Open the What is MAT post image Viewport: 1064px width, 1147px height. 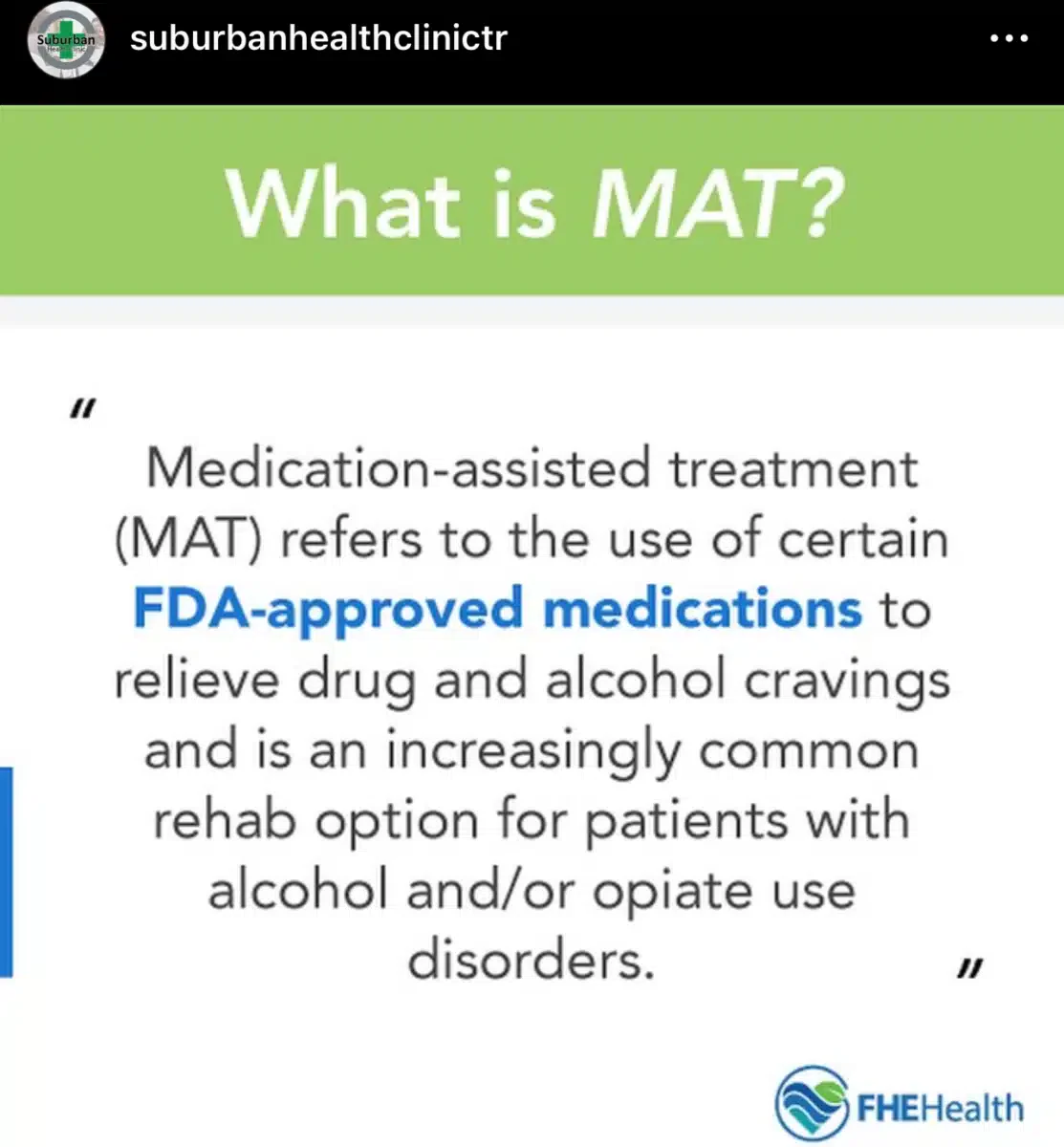pyautogui.click(x=532, y=621)
